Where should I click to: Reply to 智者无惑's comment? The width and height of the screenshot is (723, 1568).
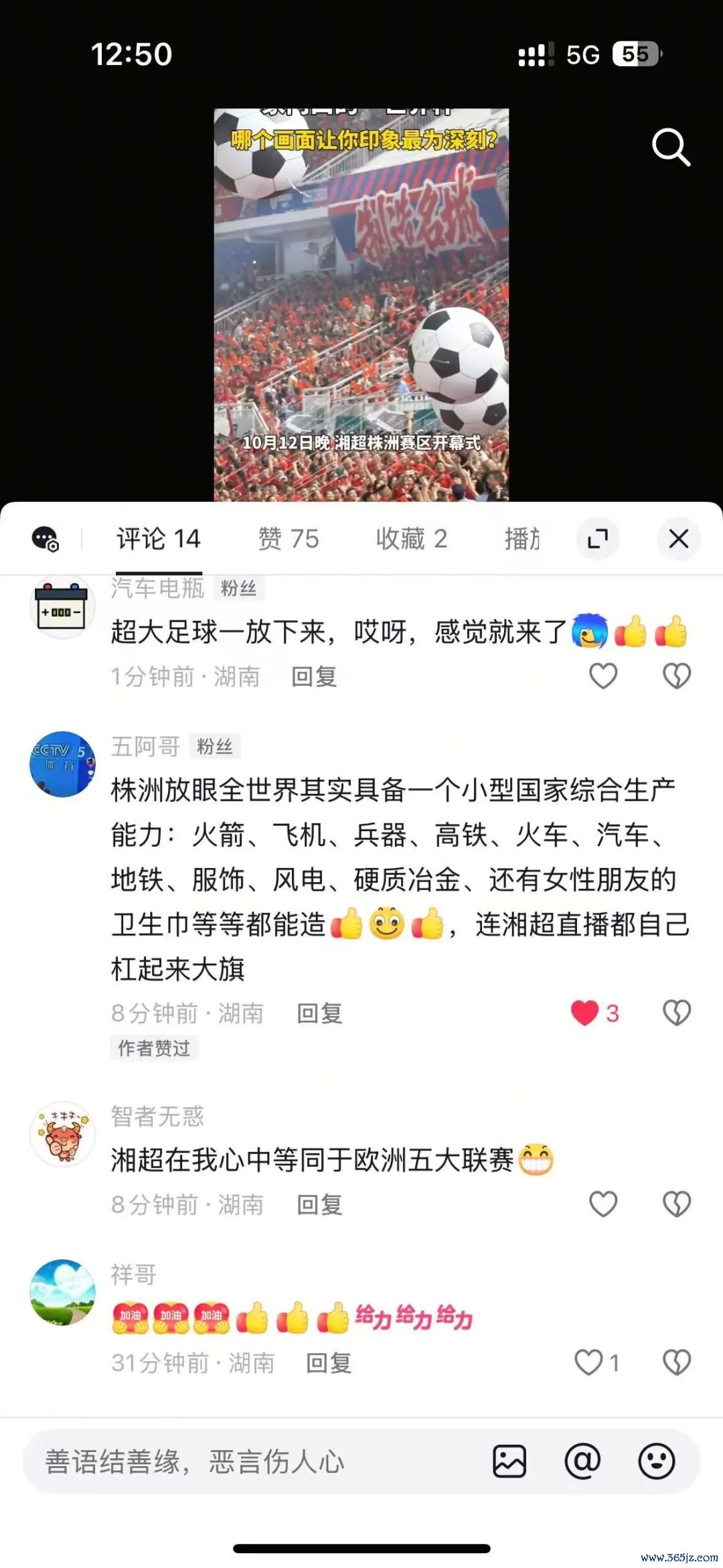[319, 1204]
